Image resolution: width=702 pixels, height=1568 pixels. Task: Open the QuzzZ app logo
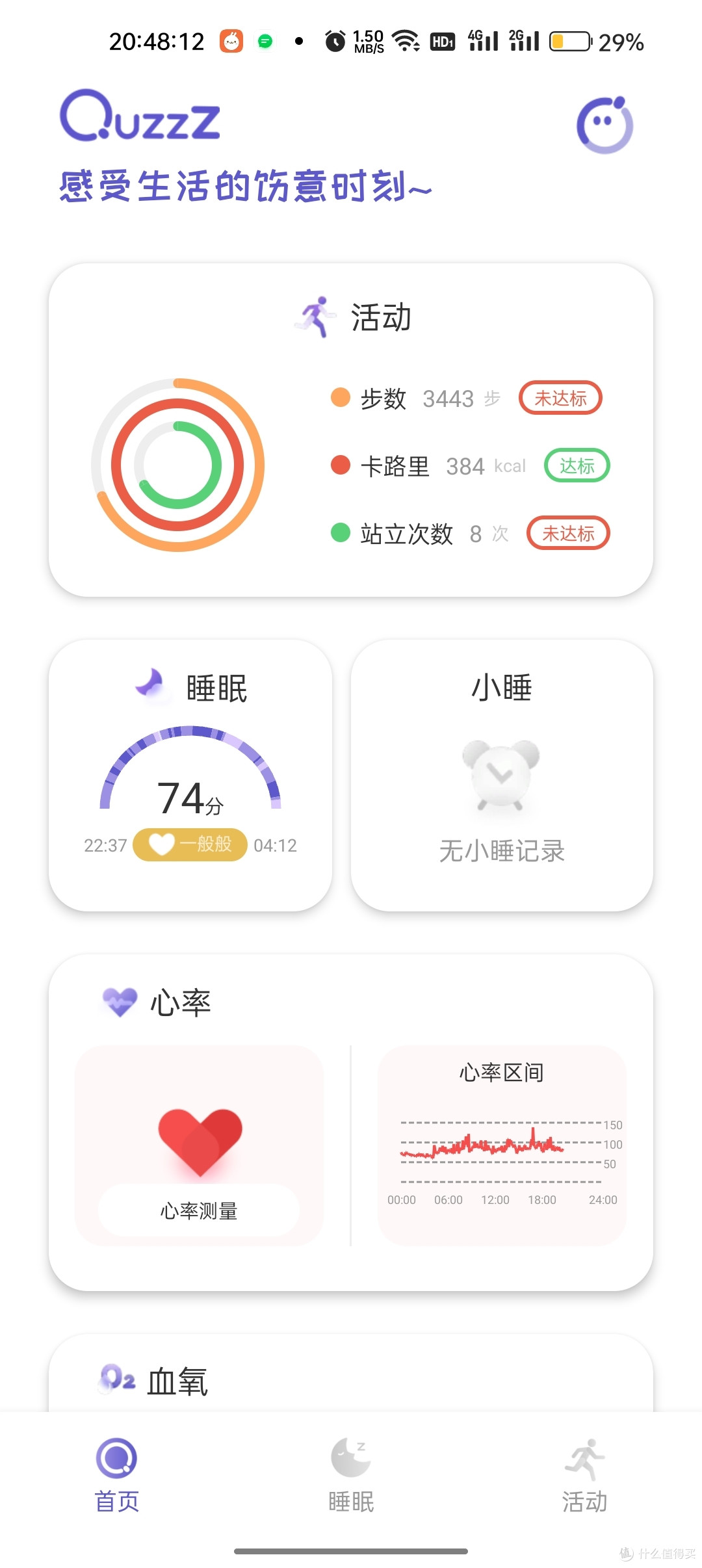[x=140, y=118]
